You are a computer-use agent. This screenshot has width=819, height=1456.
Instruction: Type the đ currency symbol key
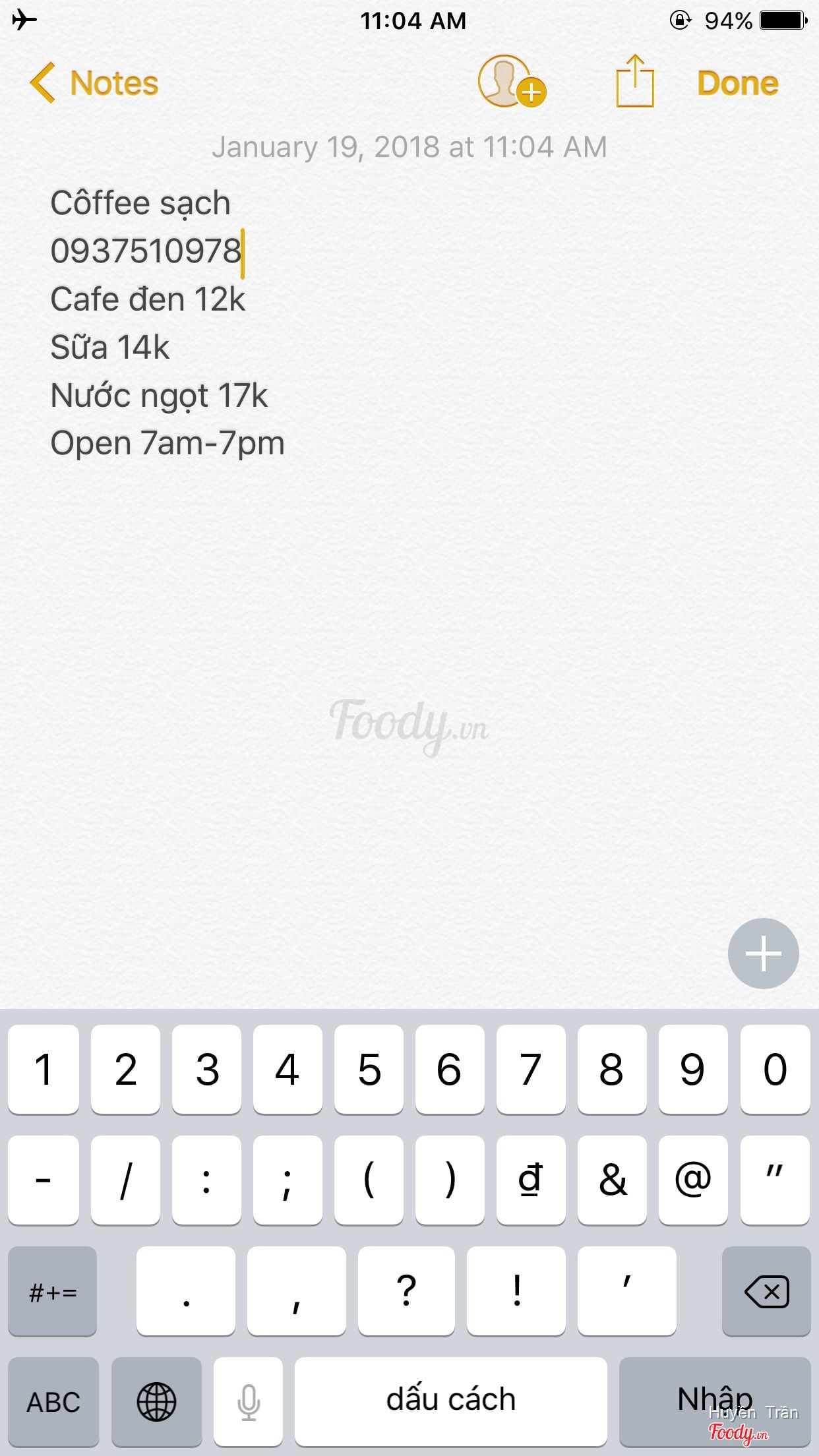coord(531,1180)
